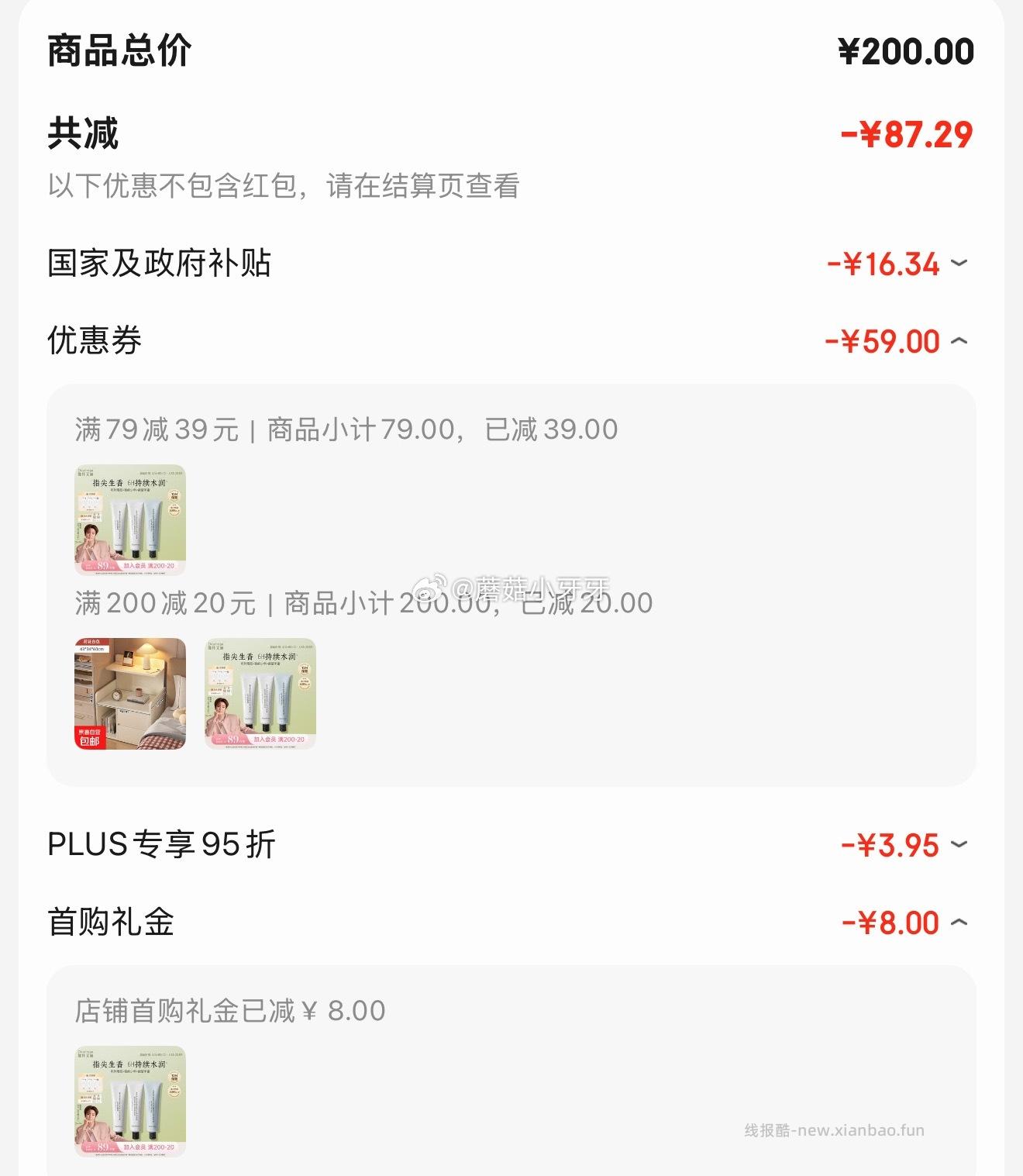Open the hand cream product thumbnail under 满79减39 coupon
Viewport: 1023px width, 1176px height.
129,519
